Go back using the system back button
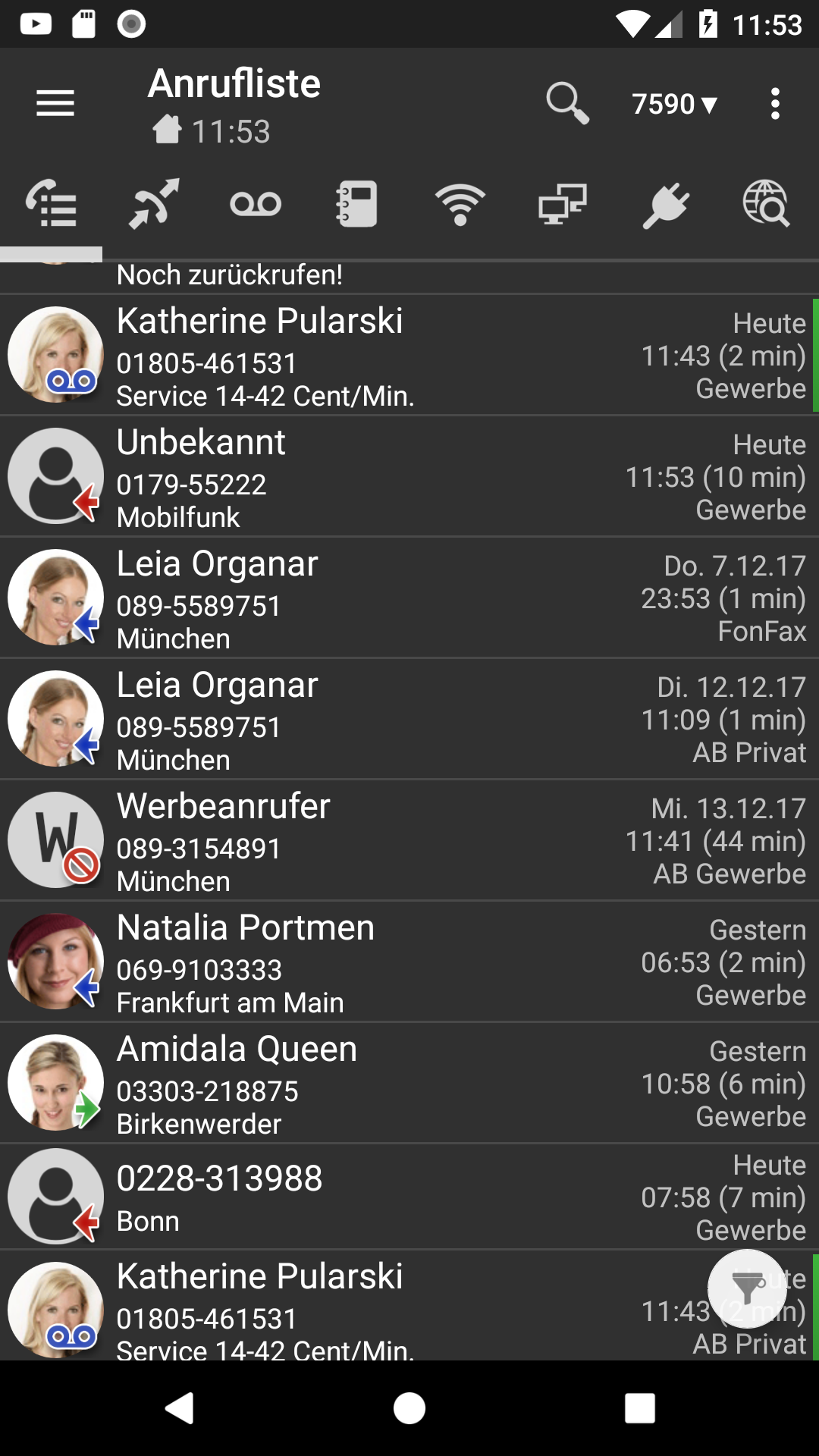 point(180,1408)
